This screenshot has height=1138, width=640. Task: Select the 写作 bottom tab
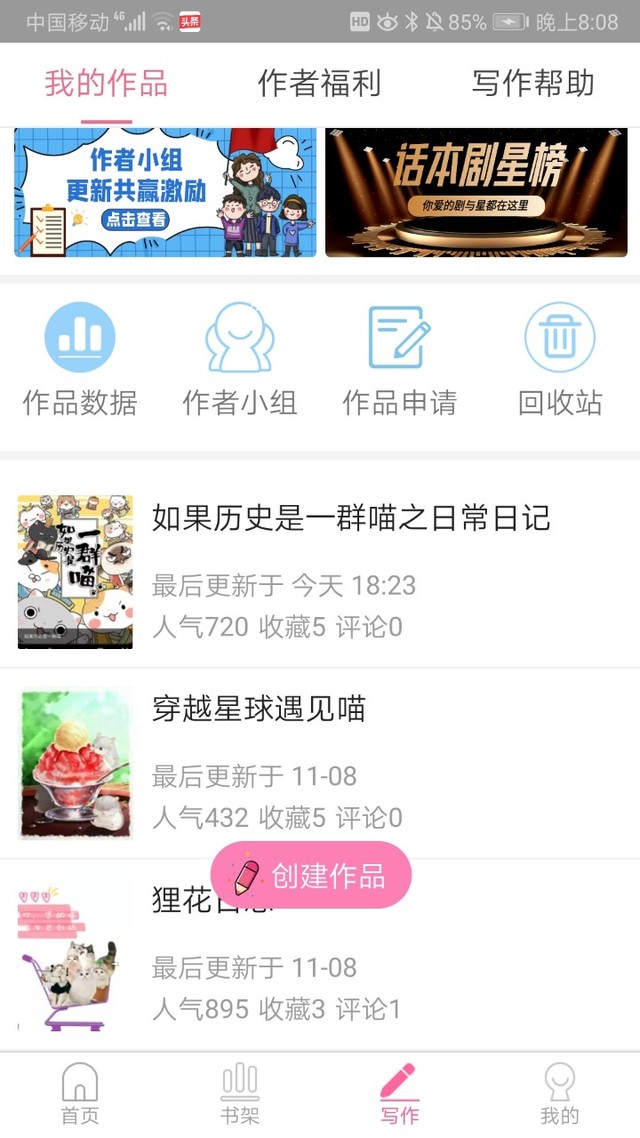coord(399,1094)
